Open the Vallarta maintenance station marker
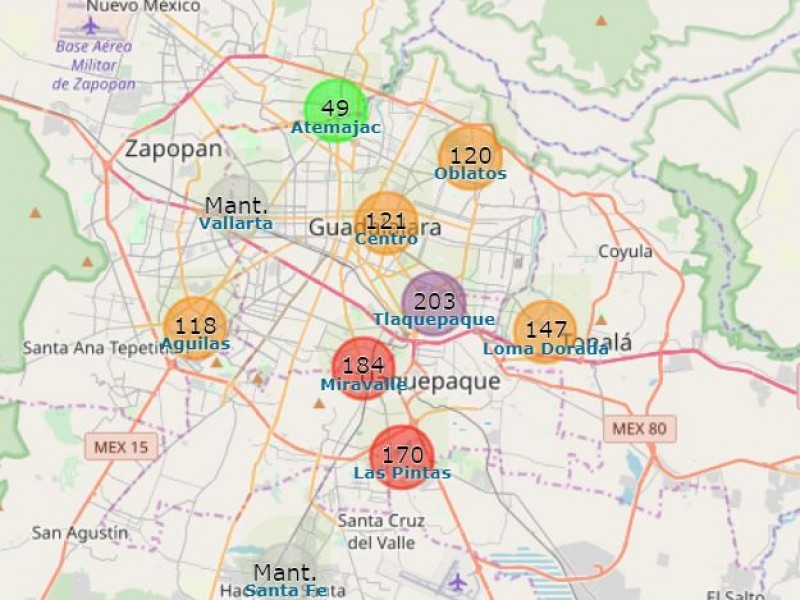Image resolution: width=800 pixels, height=600 pixels. click(x=236, y=208)
